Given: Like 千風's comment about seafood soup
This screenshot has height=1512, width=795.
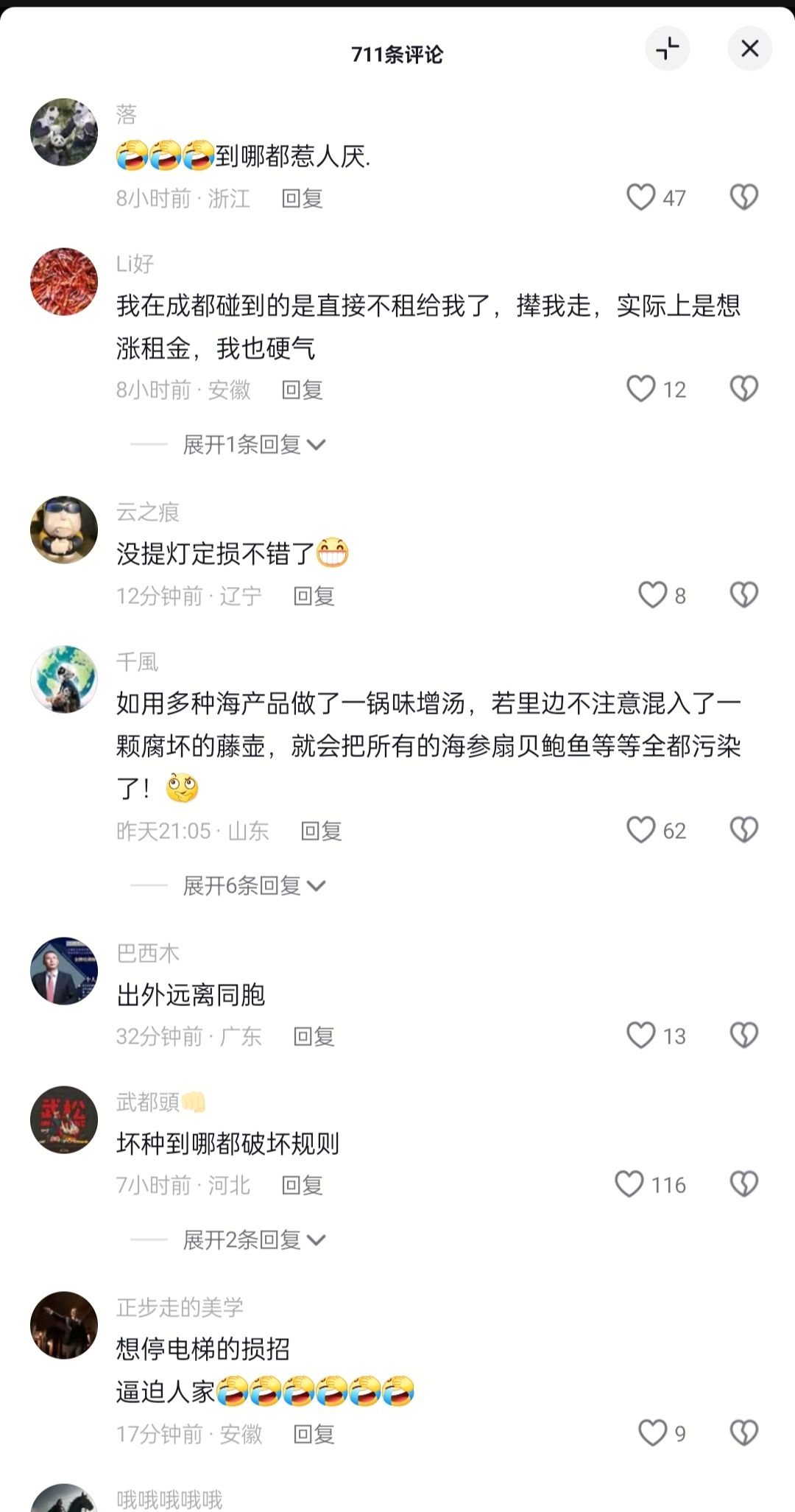Looking at the screenshot, I should 640,830.
